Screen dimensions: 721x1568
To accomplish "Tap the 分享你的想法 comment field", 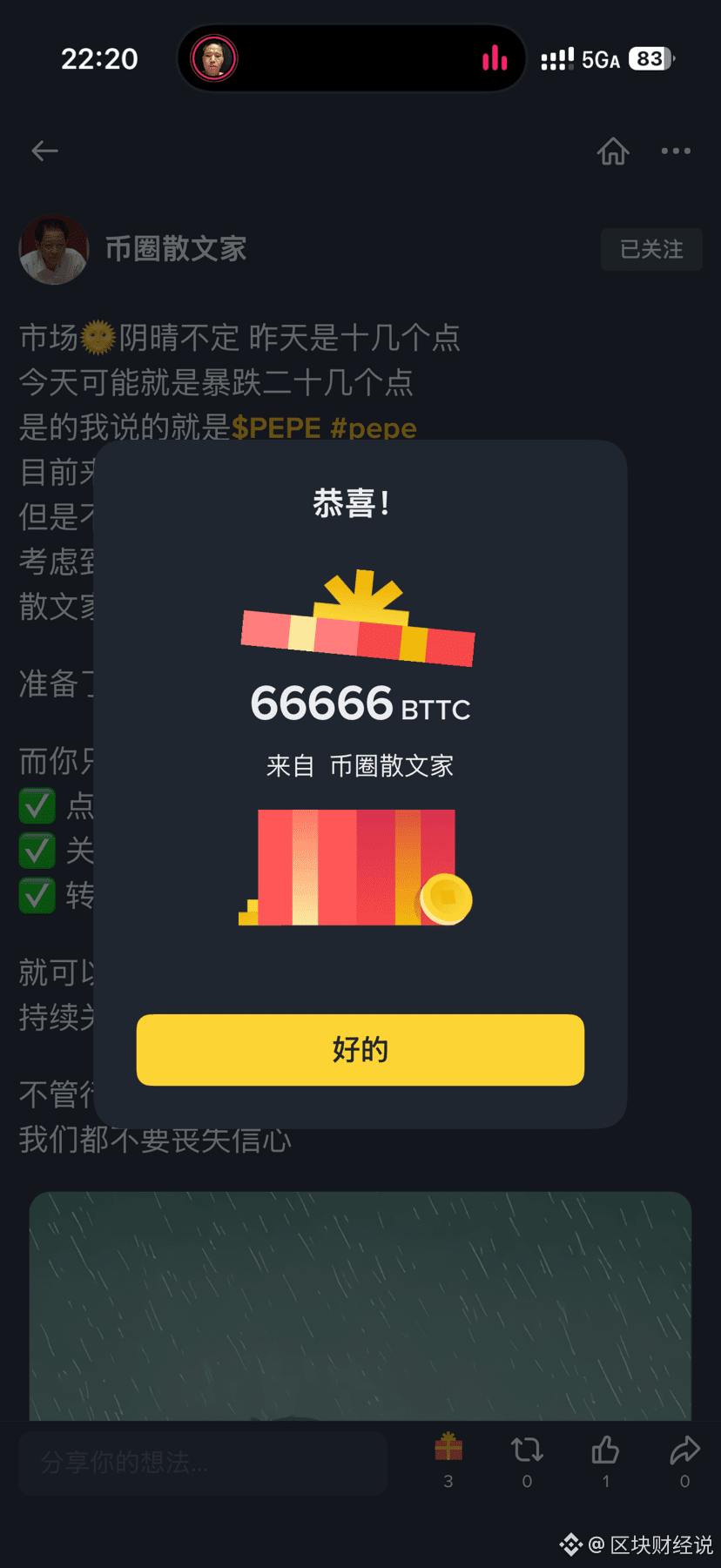I will coord(202,1463).
